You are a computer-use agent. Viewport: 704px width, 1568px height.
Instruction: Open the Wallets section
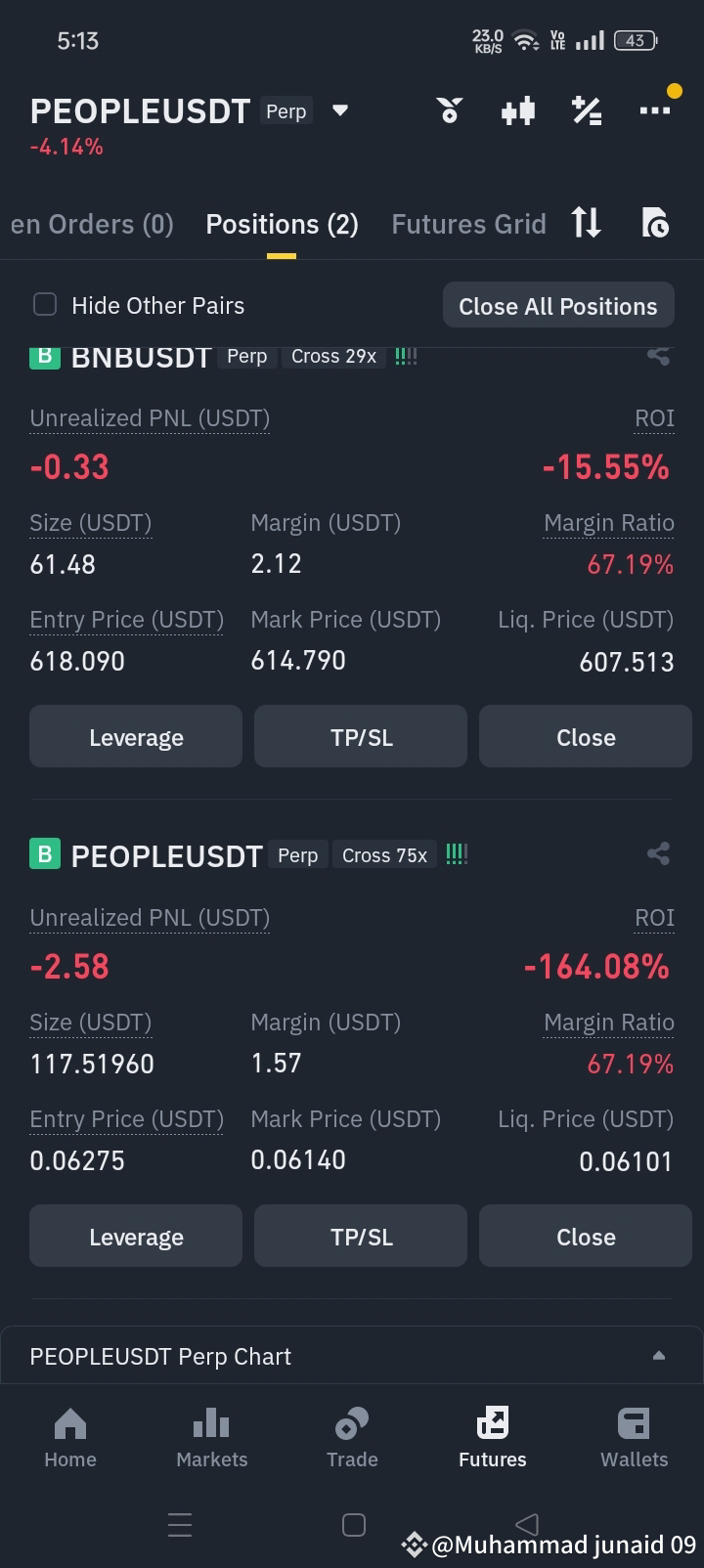633,1437
